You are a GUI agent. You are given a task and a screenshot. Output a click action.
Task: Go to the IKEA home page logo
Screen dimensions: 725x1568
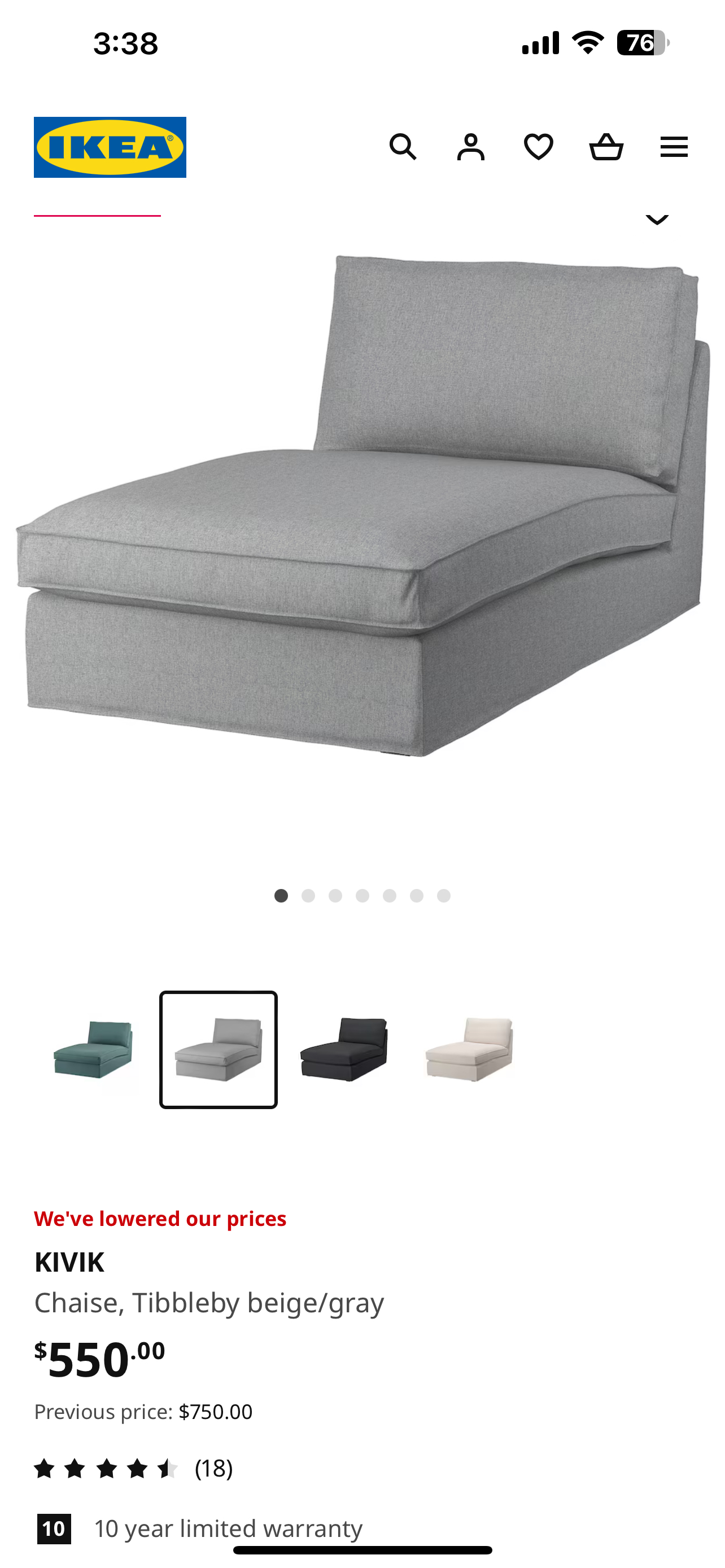[110, 147]
